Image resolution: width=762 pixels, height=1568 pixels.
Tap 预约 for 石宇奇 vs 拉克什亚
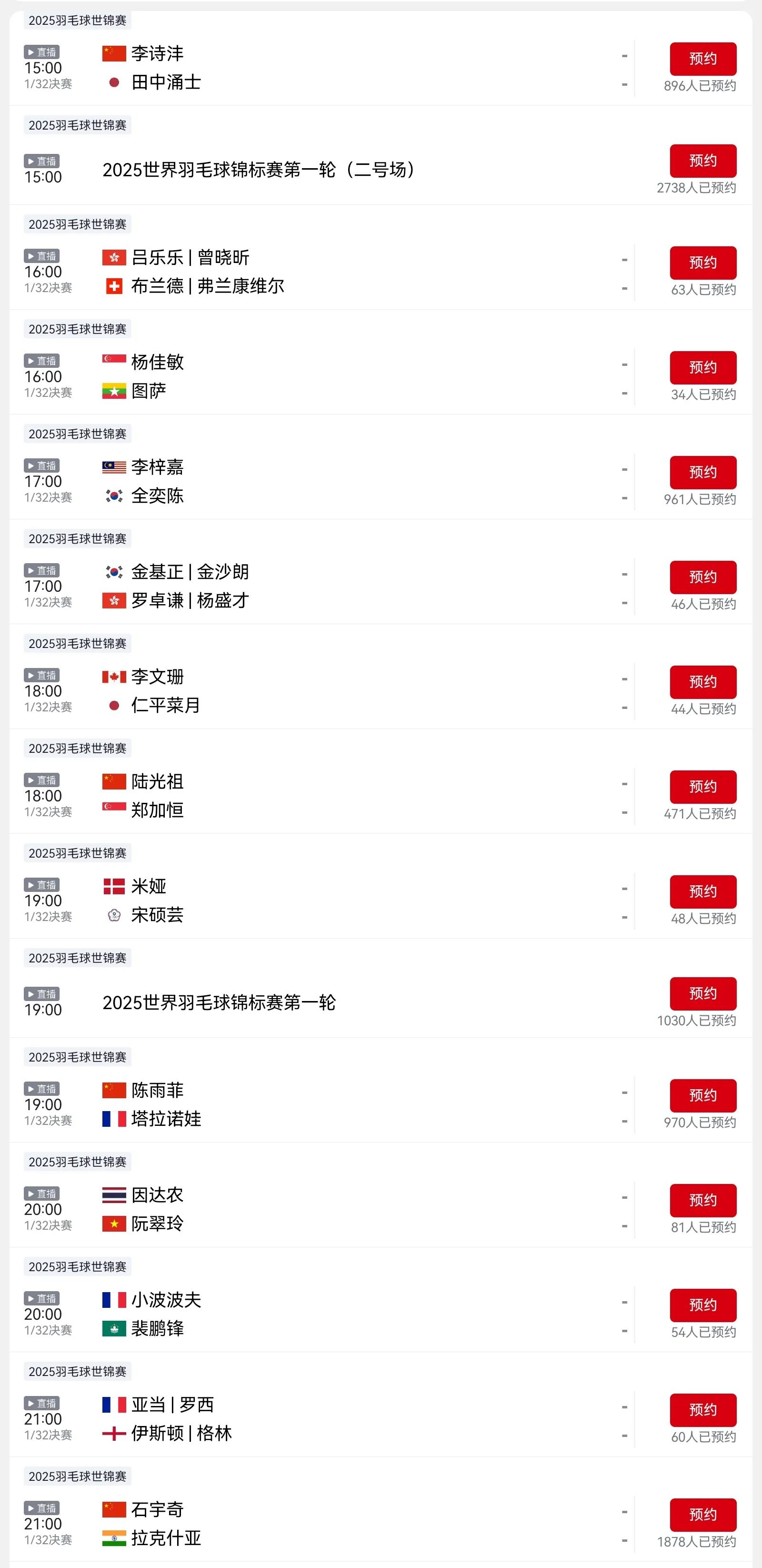[x=703, y=1515]
